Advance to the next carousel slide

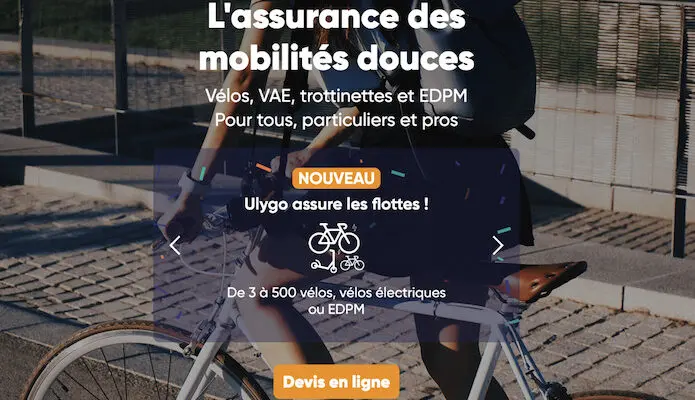(498, 245)
